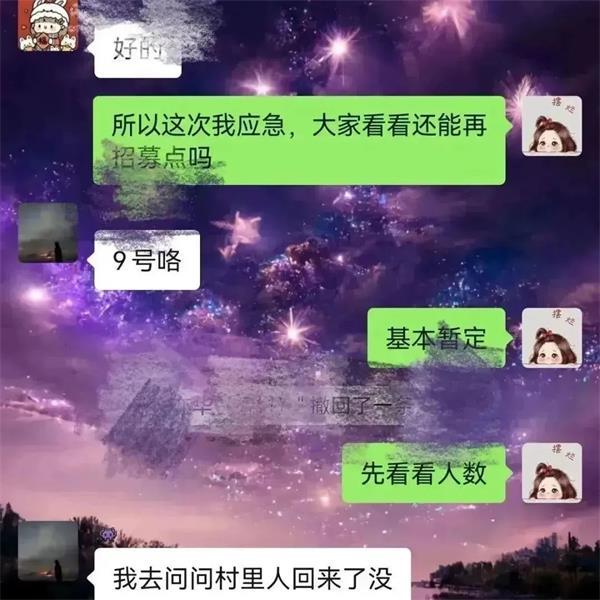Tap the avatar next to "所以这次我应急" message
This screenshot has height=600, width=600.
tap(551, 126)
